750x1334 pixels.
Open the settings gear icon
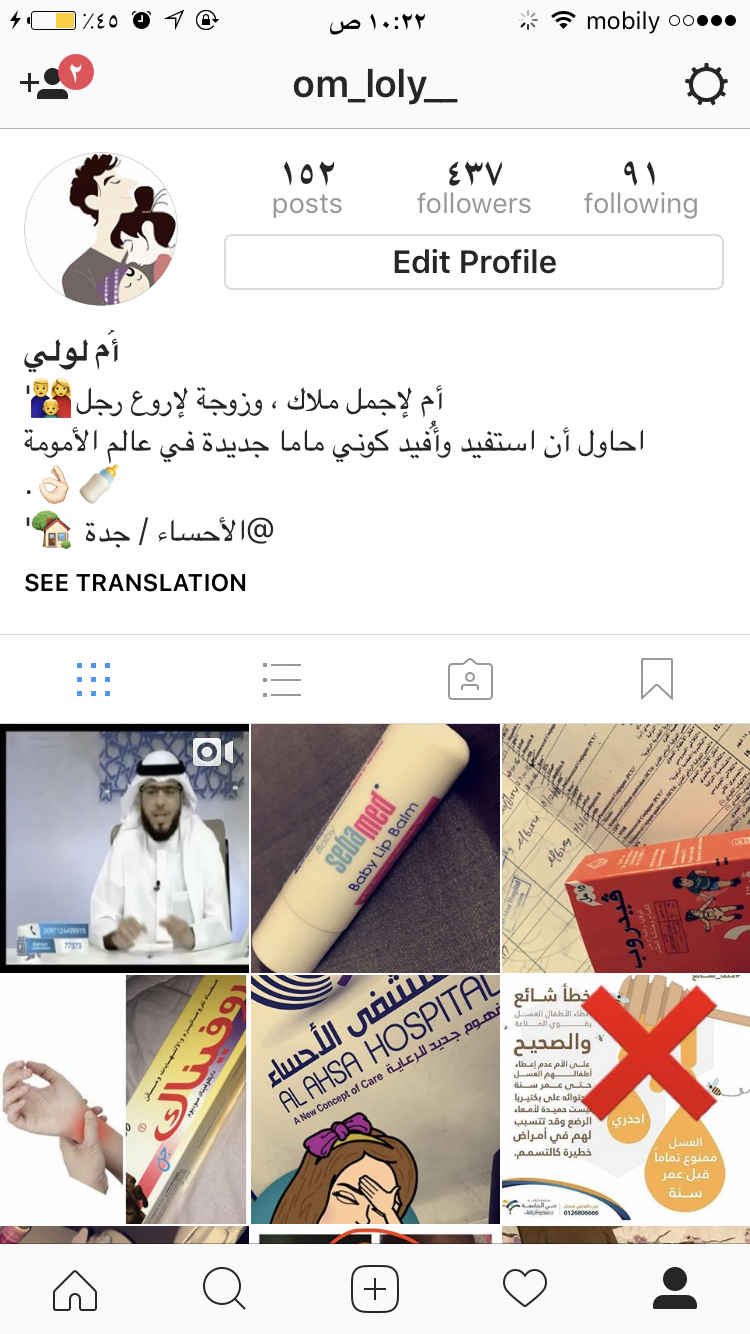point(706,85)
